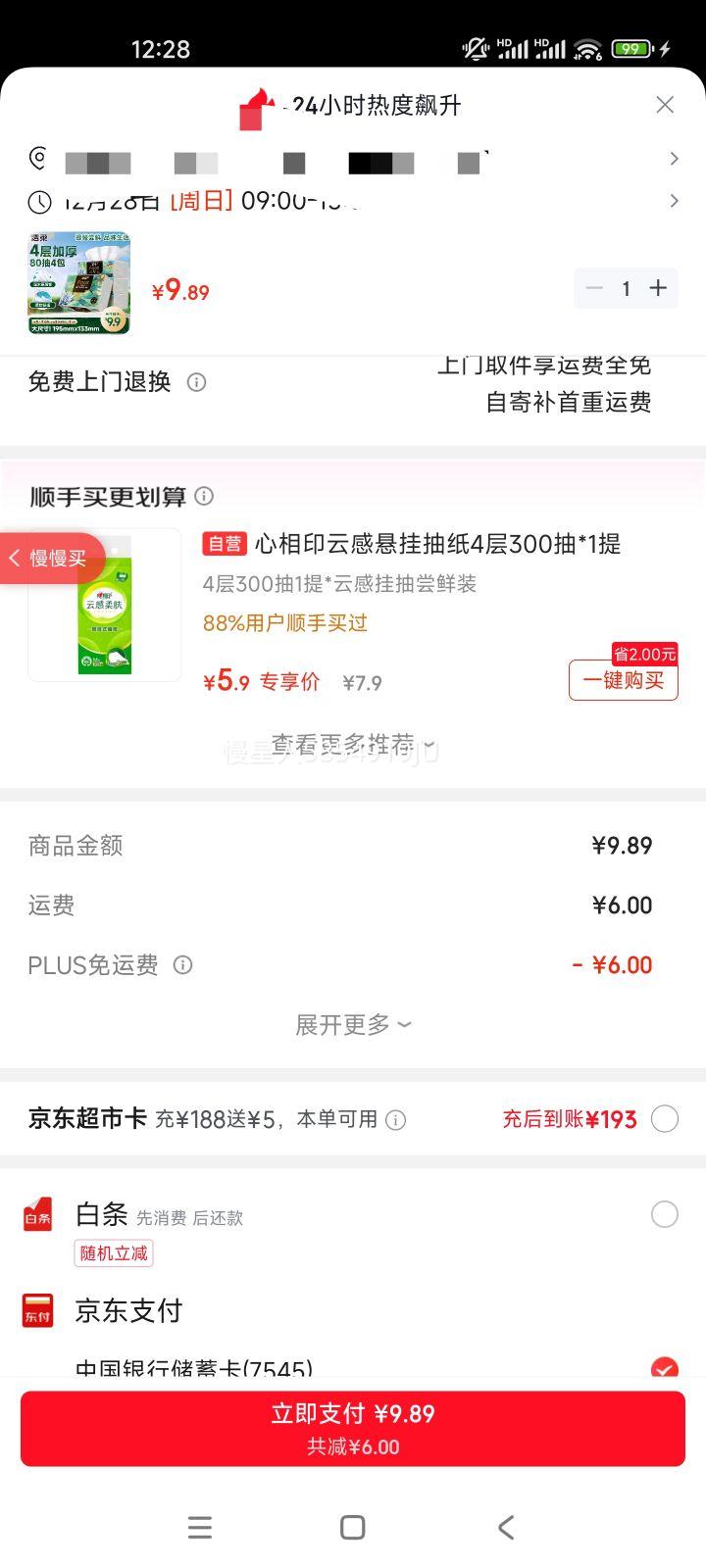Tap the PLUS免运费 info icon
Screen dimensions: 706x1568
point(182,965)
